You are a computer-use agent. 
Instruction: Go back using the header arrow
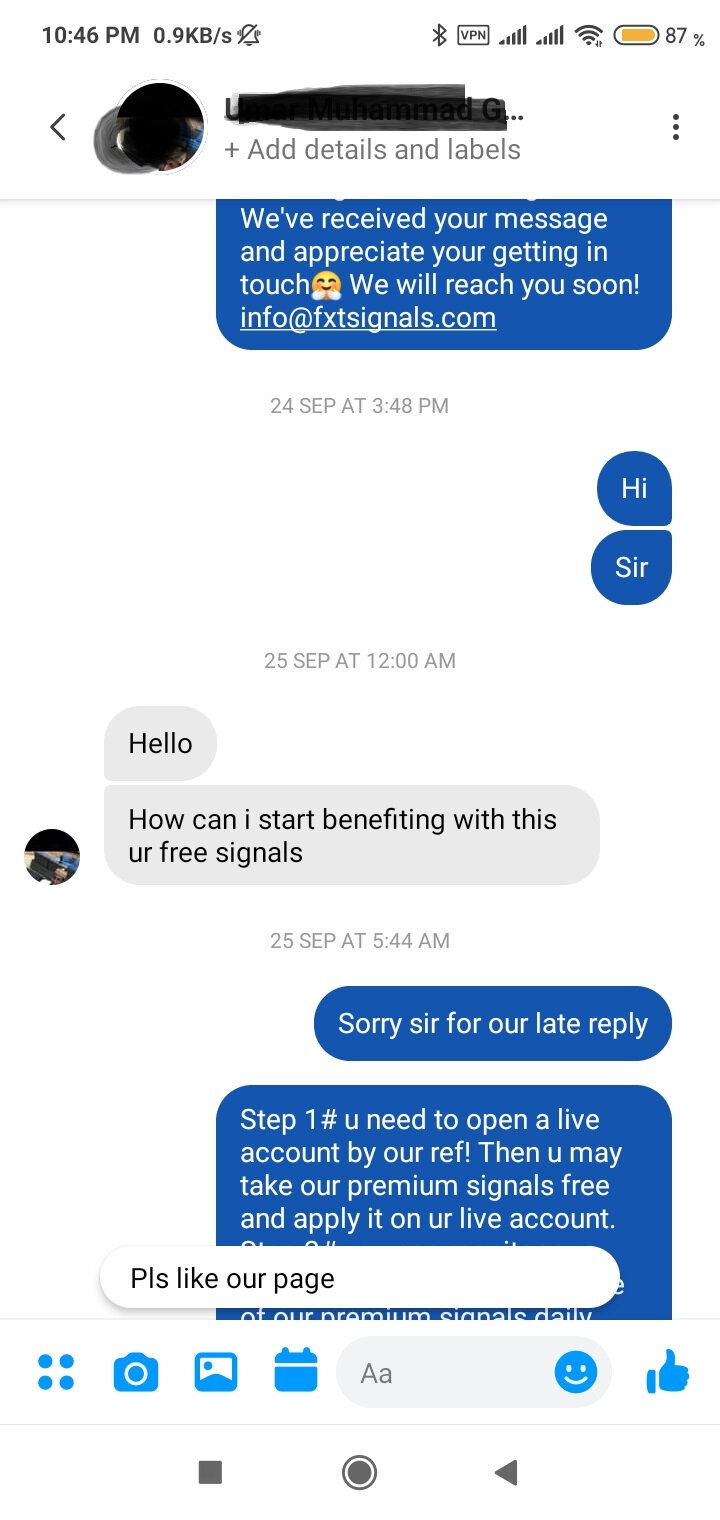click(58, 127)
